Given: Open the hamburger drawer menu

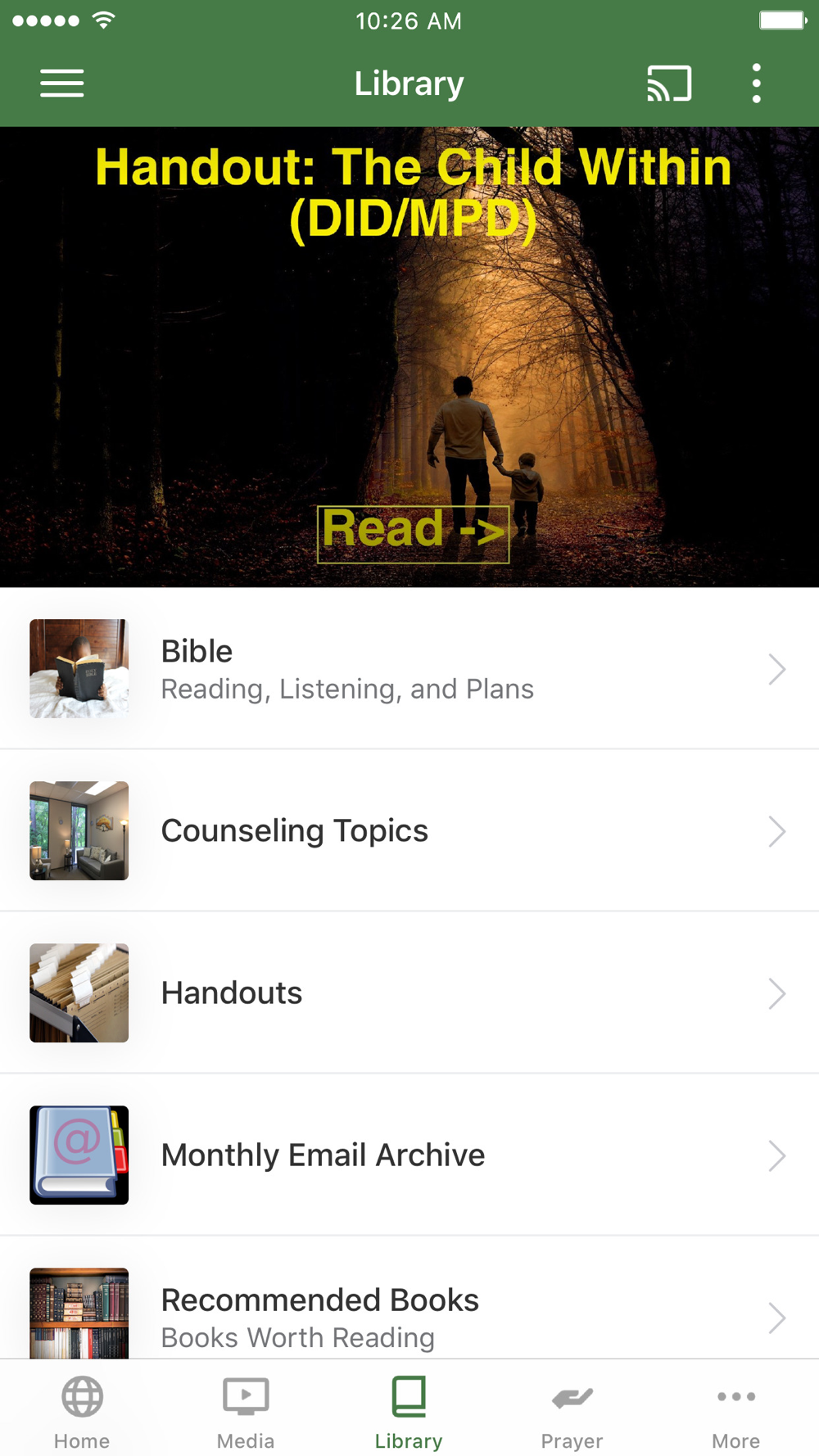Looking at the screenshot, I should [62, 84].
